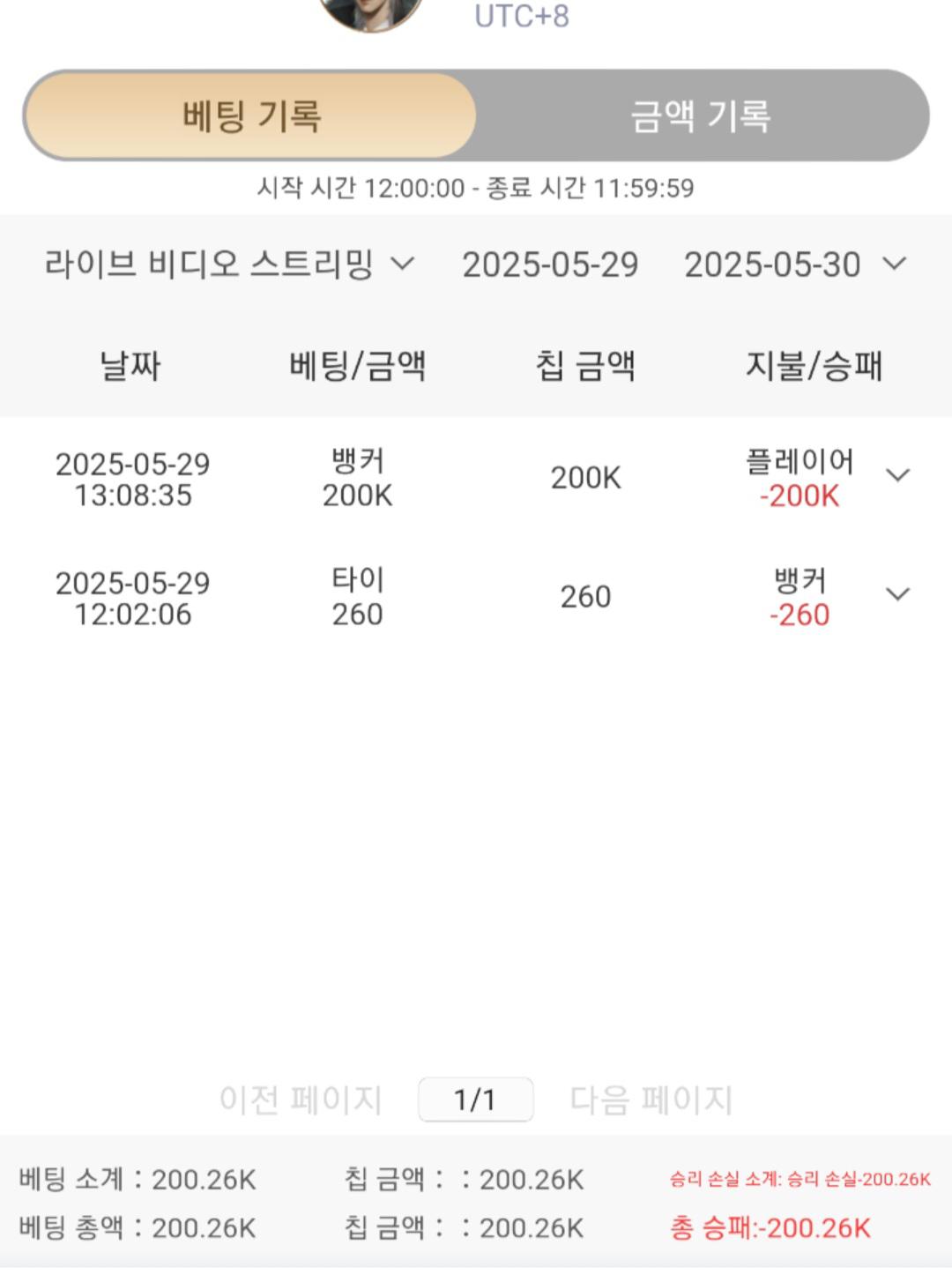Switch to the 금액 기록 tab

click(701, 116)
